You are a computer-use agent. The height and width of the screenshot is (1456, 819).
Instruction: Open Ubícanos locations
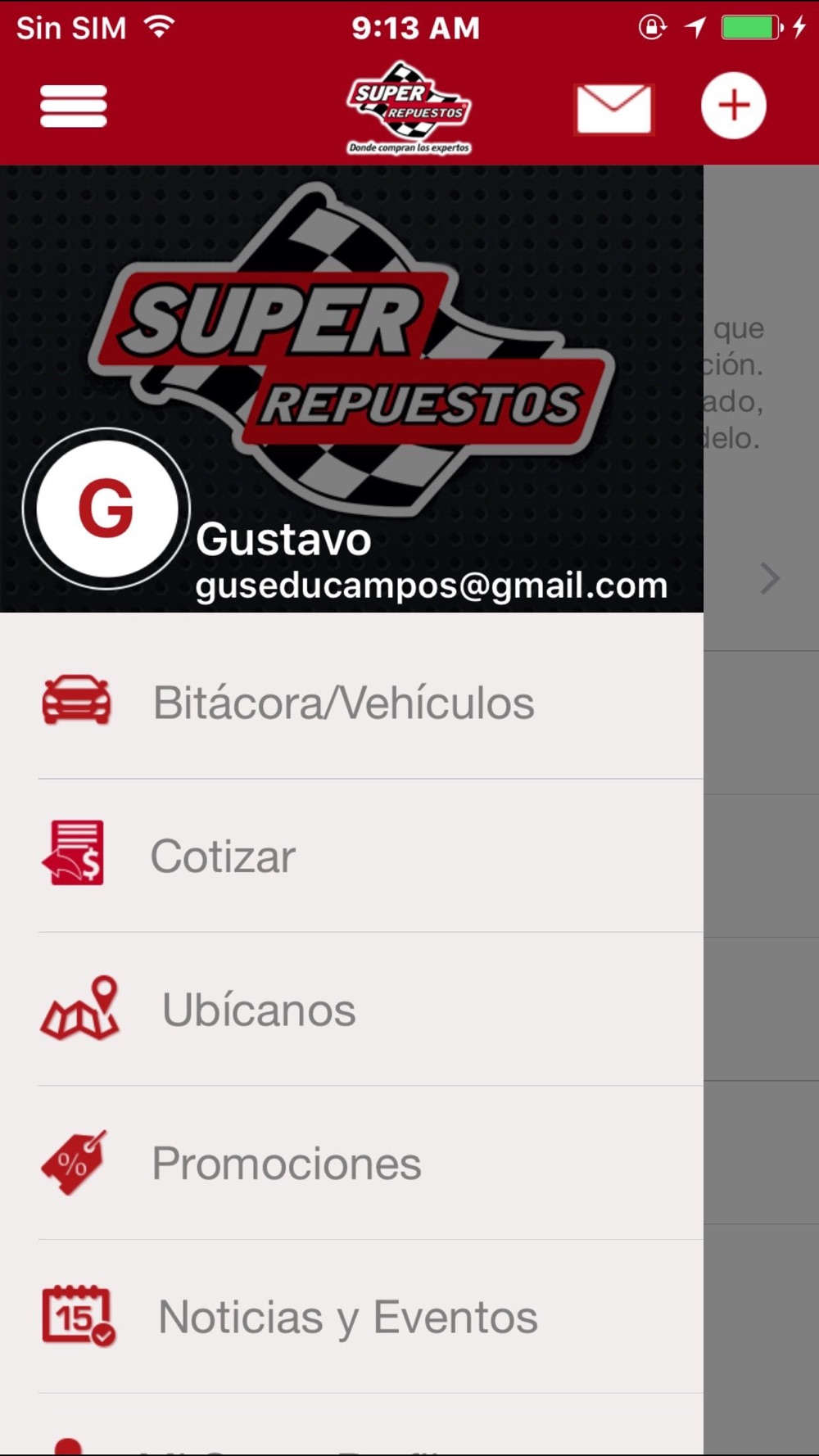click(x=351, y=1010)
